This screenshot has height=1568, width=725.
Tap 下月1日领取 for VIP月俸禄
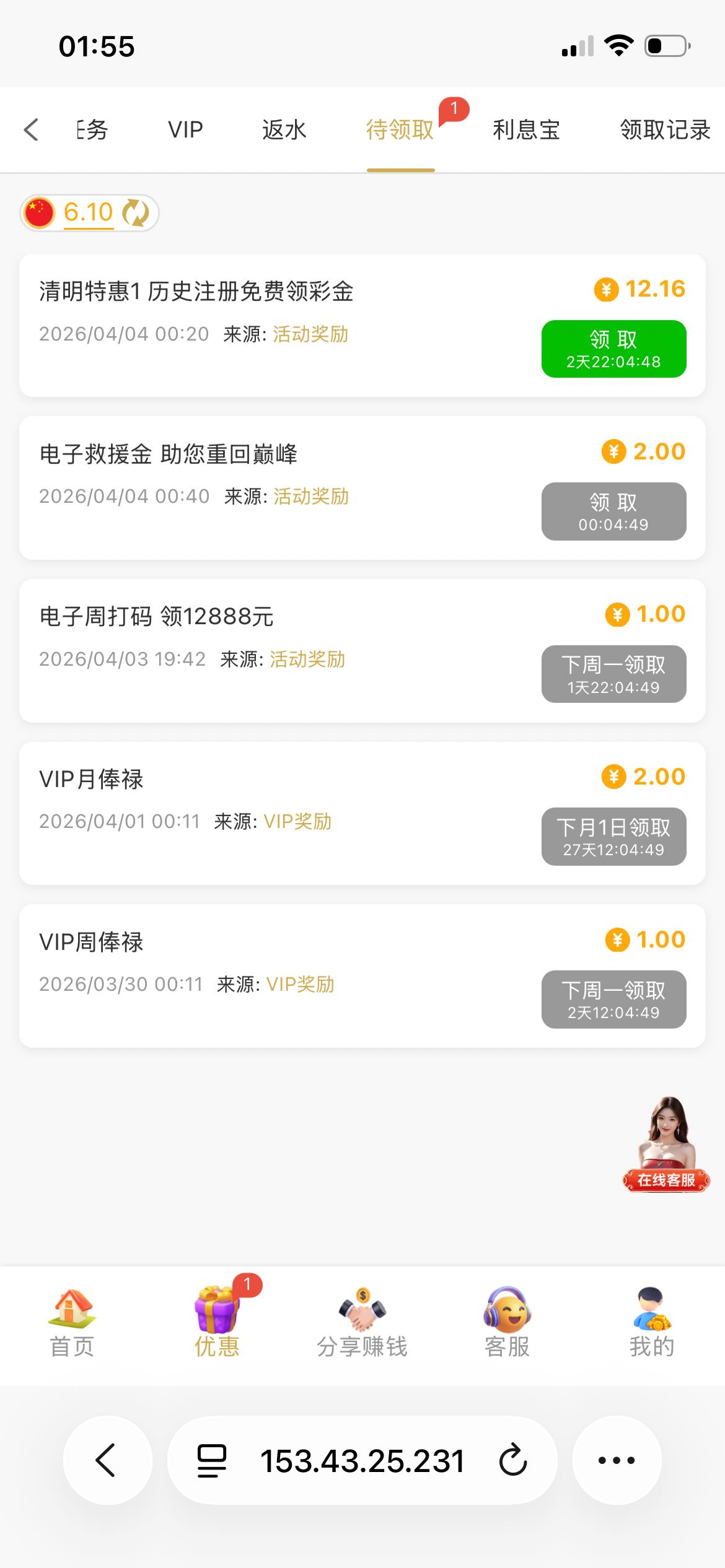click(613, 837)
